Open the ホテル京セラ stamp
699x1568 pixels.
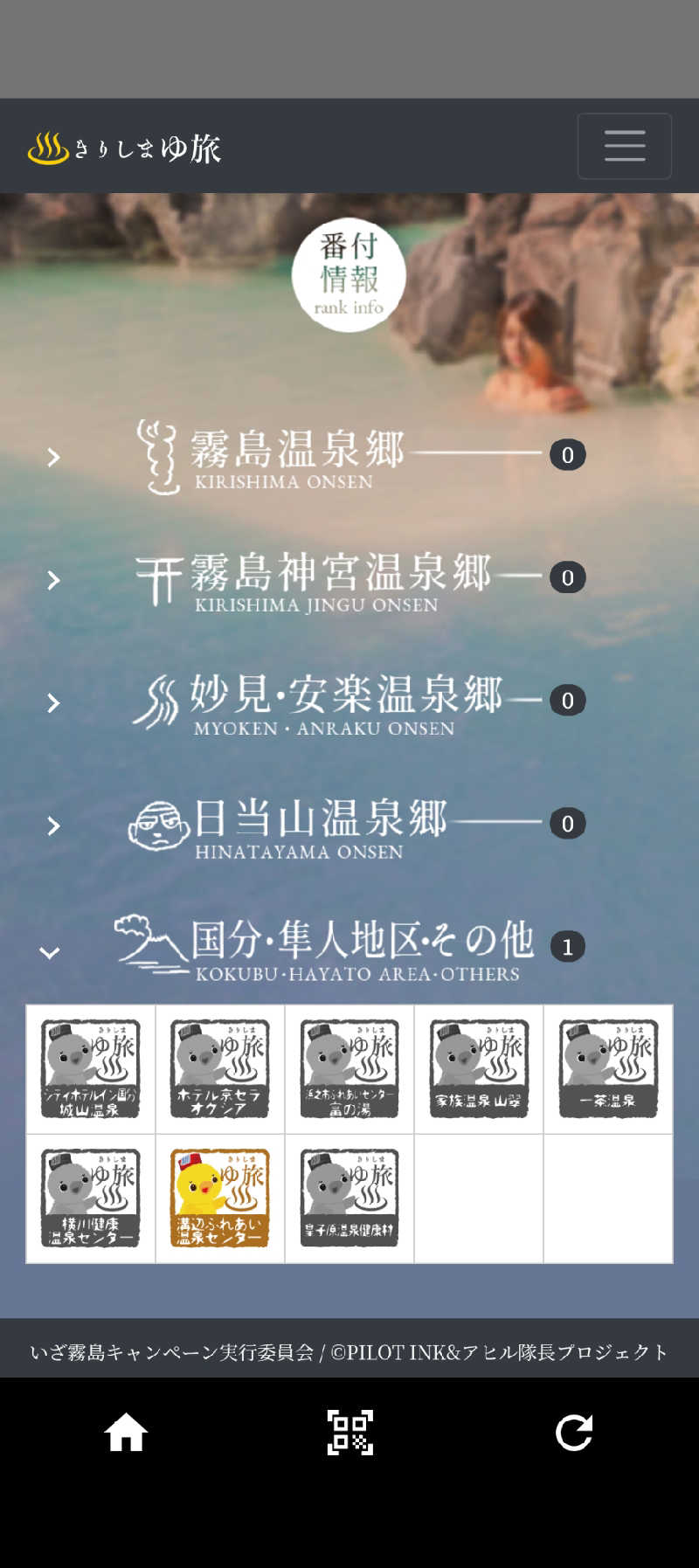click(220, 1068)
